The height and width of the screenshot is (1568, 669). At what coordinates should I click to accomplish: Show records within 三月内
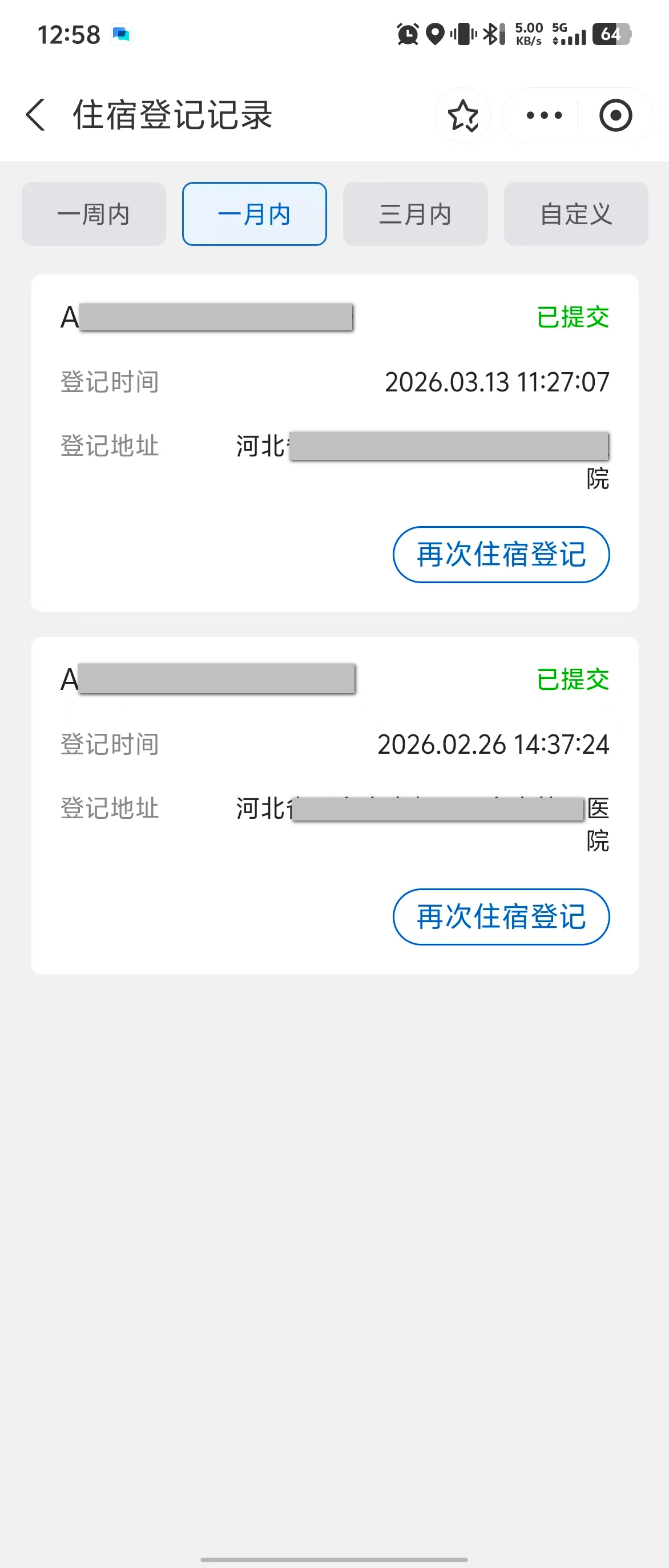(x=415, y=215)
